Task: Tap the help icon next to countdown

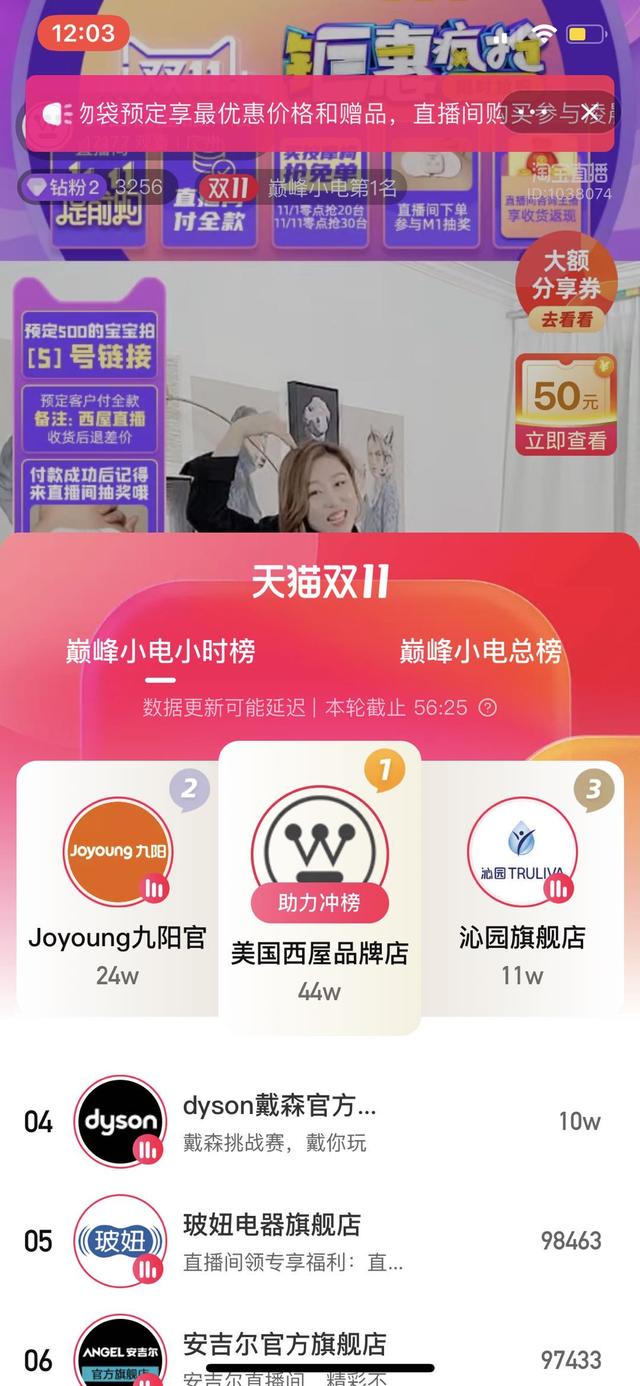Action: 488,708
